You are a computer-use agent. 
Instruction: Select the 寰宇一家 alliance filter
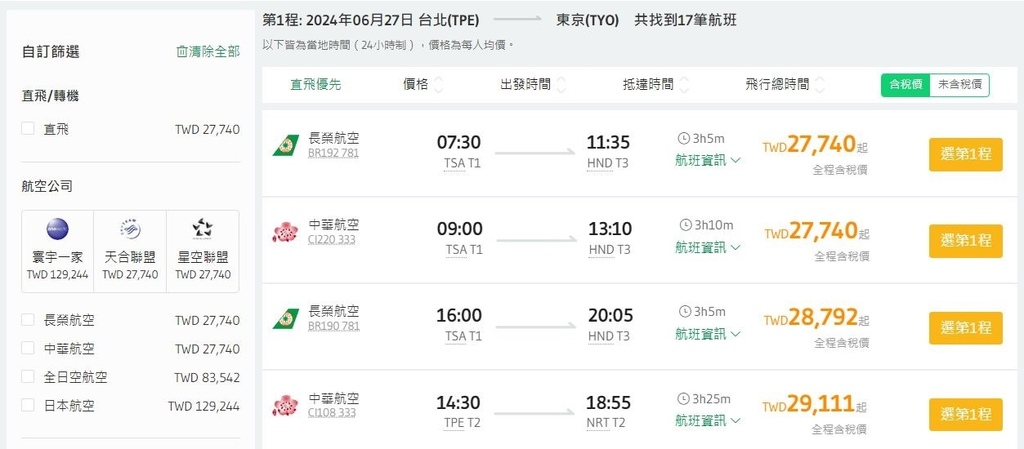tap(57, 250)
